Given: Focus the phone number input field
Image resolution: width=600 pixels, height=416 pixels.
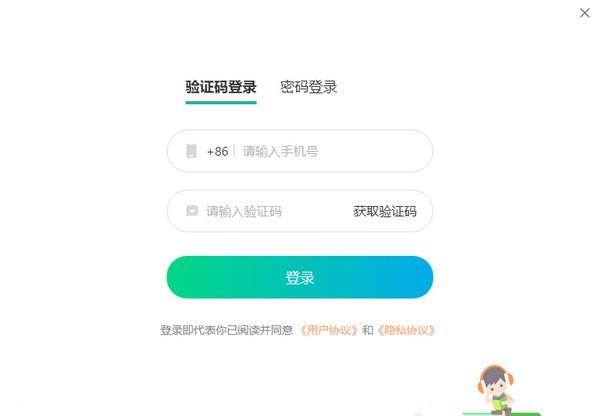Looking at the screenshot, I should [330, 152].
